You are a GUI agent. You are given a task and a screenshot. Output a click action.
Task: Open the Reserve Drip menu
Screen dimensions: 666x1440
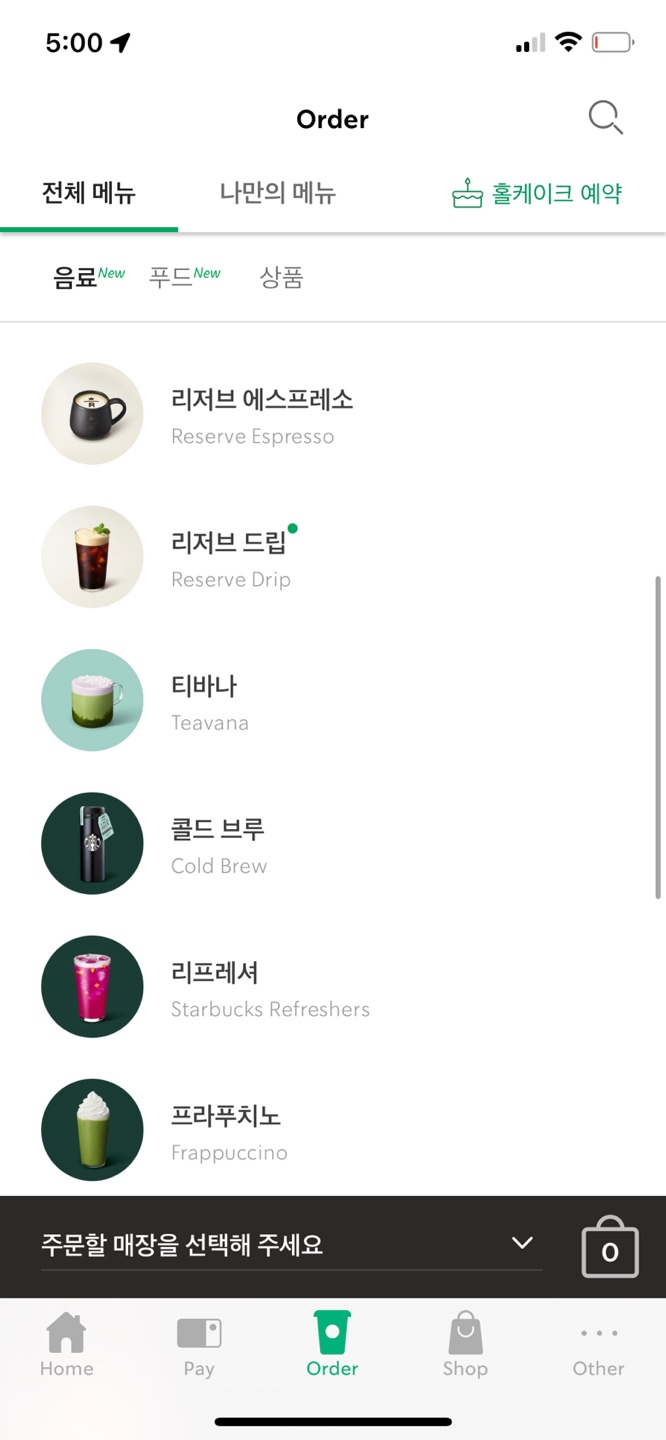pos(230,557)
